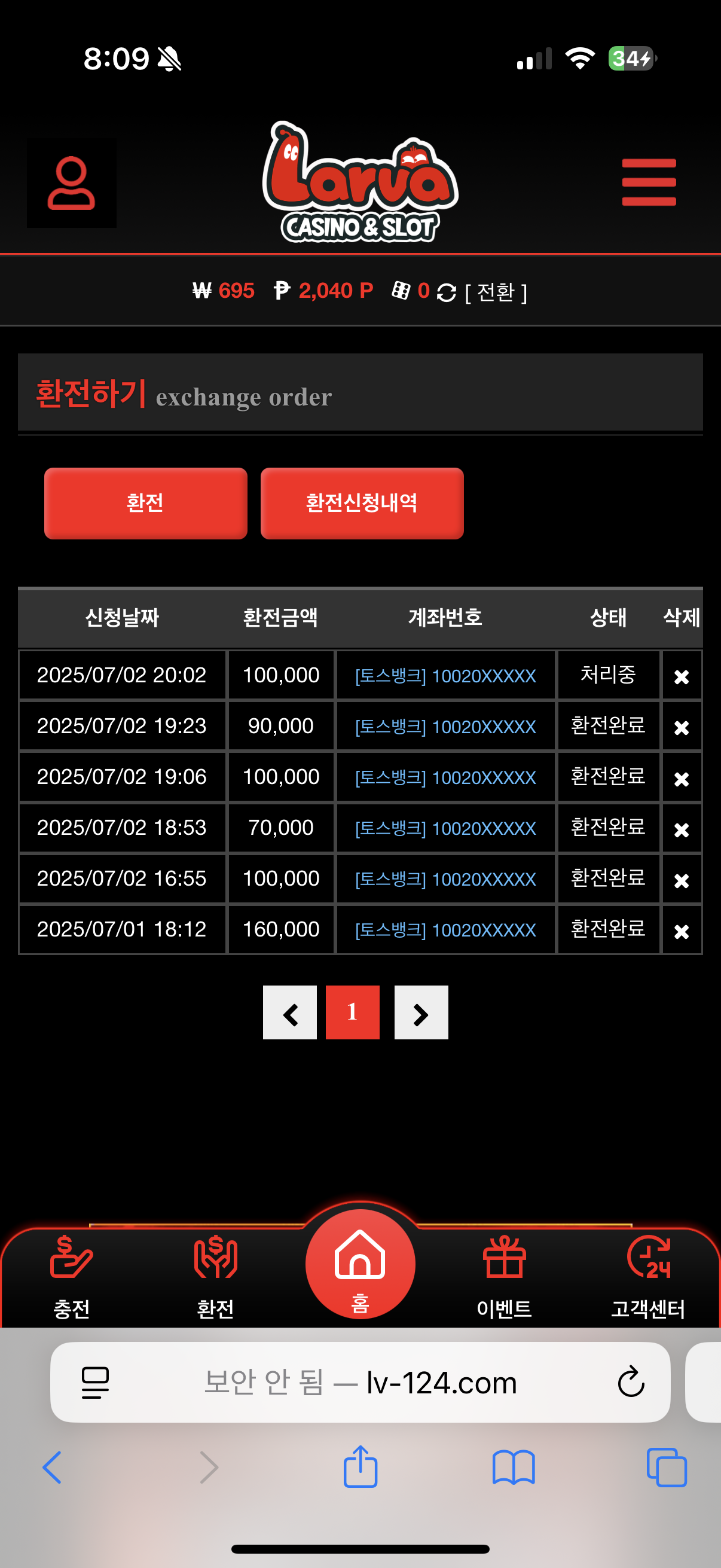Screen dimensions: 721x1568
Task: Remove the 2025/07/02 19:06 entry
Action: tap(682, 779)
